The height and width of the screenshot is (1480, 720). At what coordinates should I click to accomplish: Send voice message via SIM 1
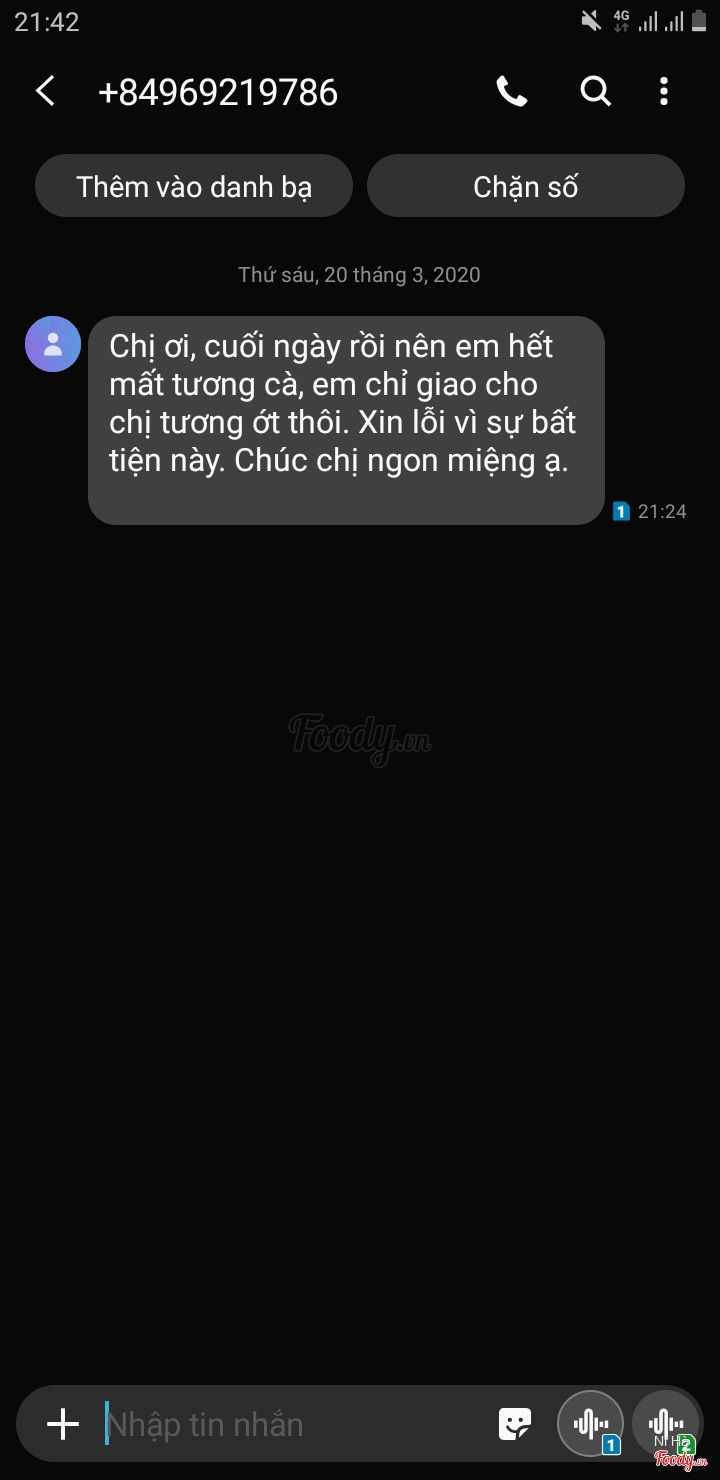(x=591, y=1424)
